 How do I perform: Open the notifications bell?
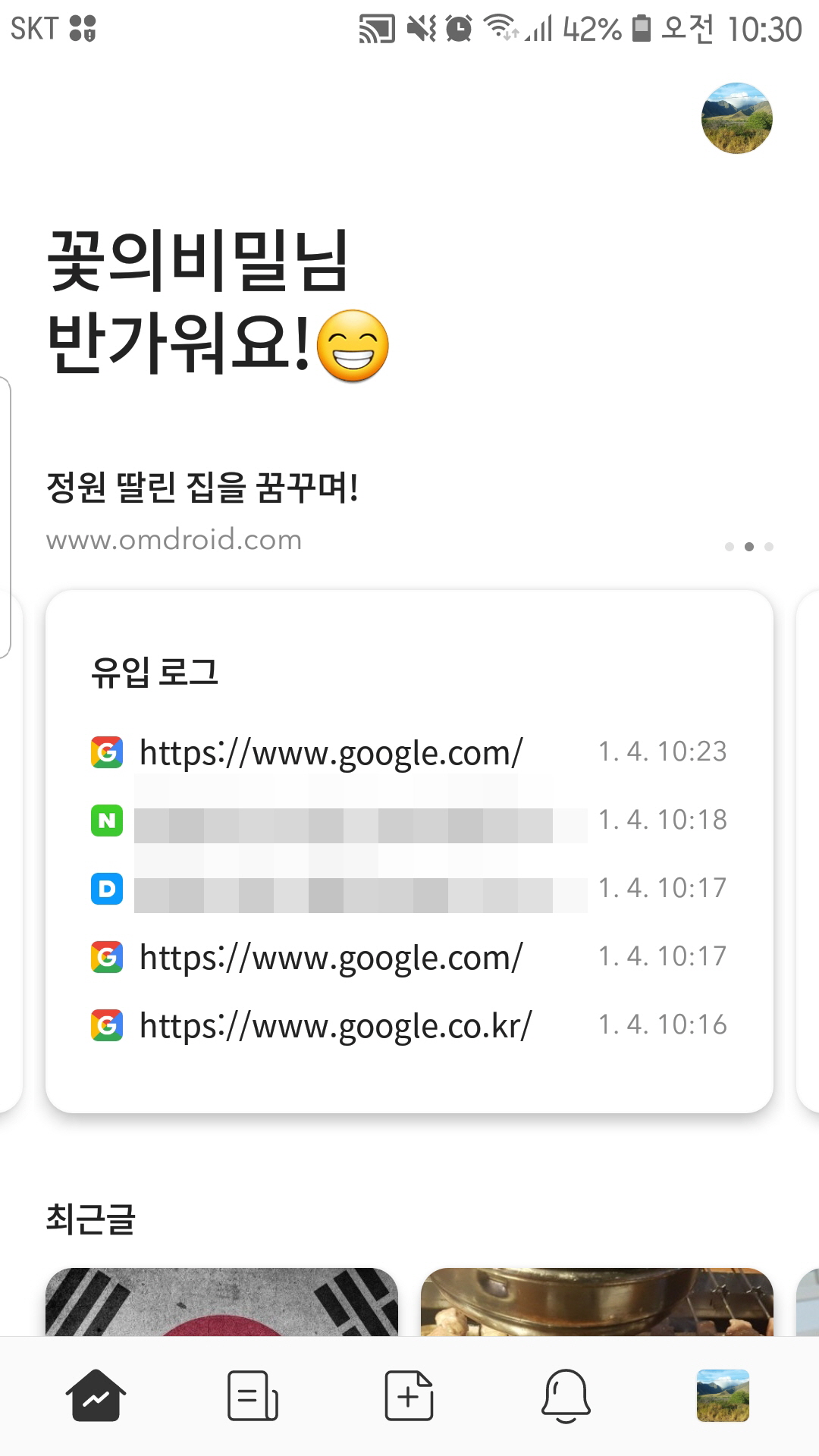(x=566, y=1395)
